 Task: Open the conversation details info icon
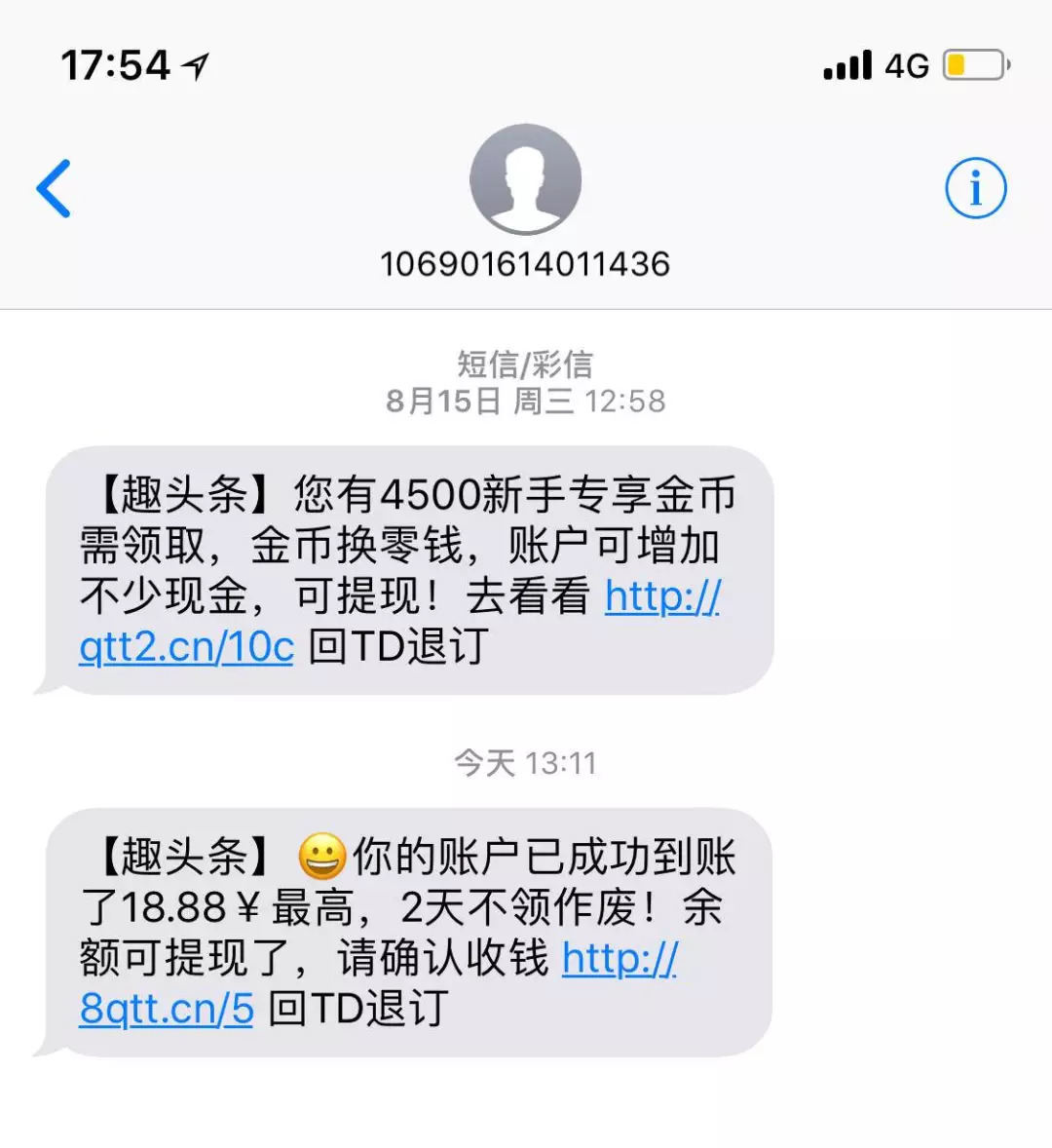(975, 188)
